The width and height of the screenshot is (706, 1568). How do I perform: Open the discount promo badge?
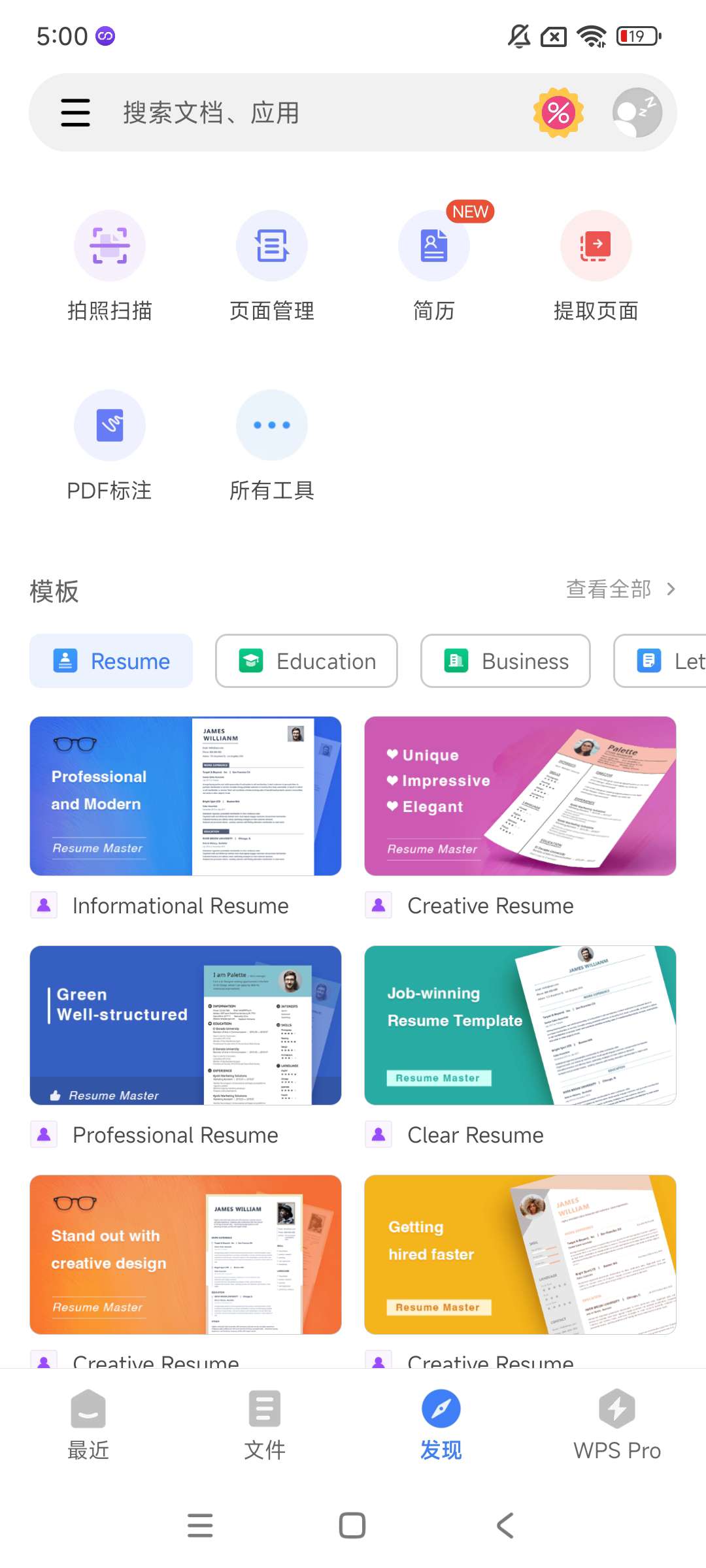coord(558,112)
